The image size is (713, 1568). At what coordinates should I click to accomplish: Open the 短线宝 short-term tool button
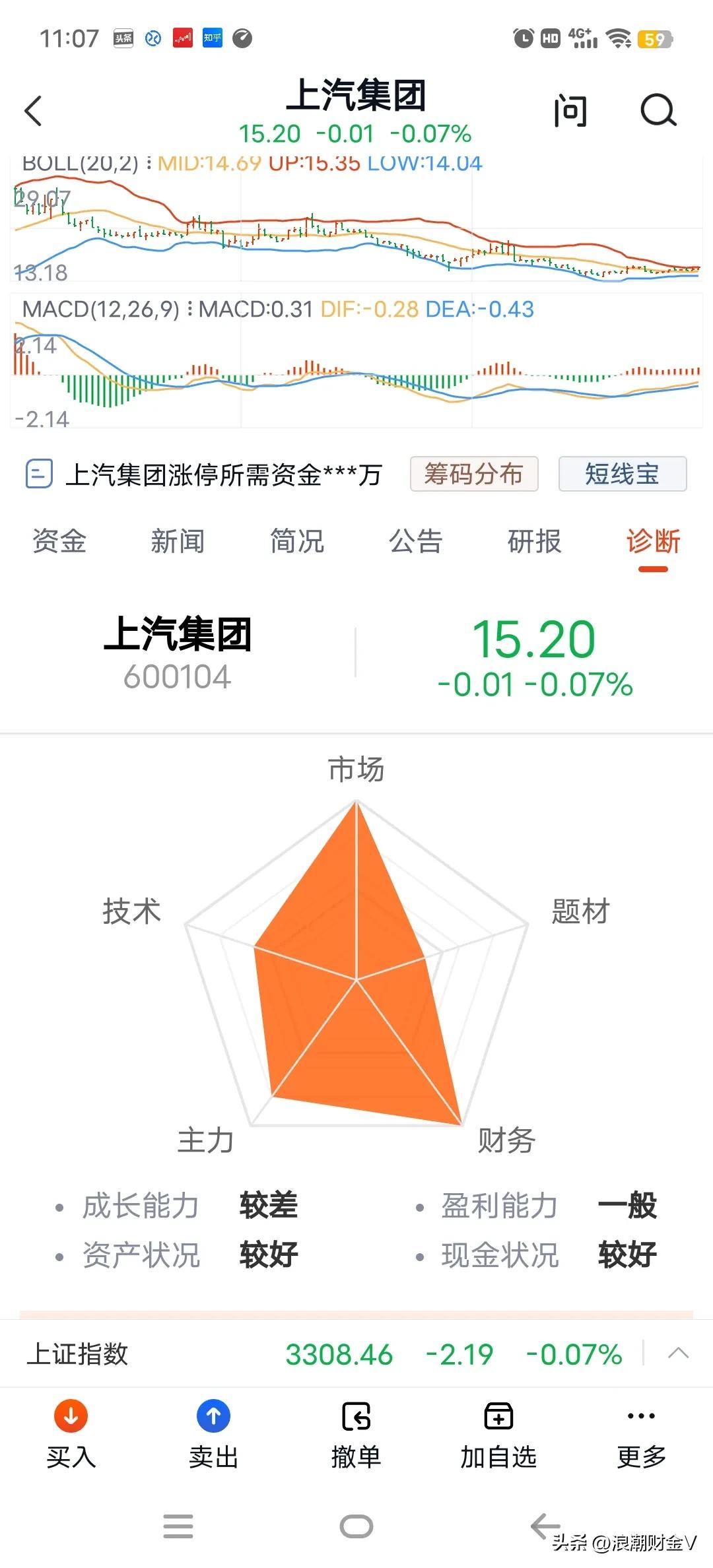pos(621,473)
